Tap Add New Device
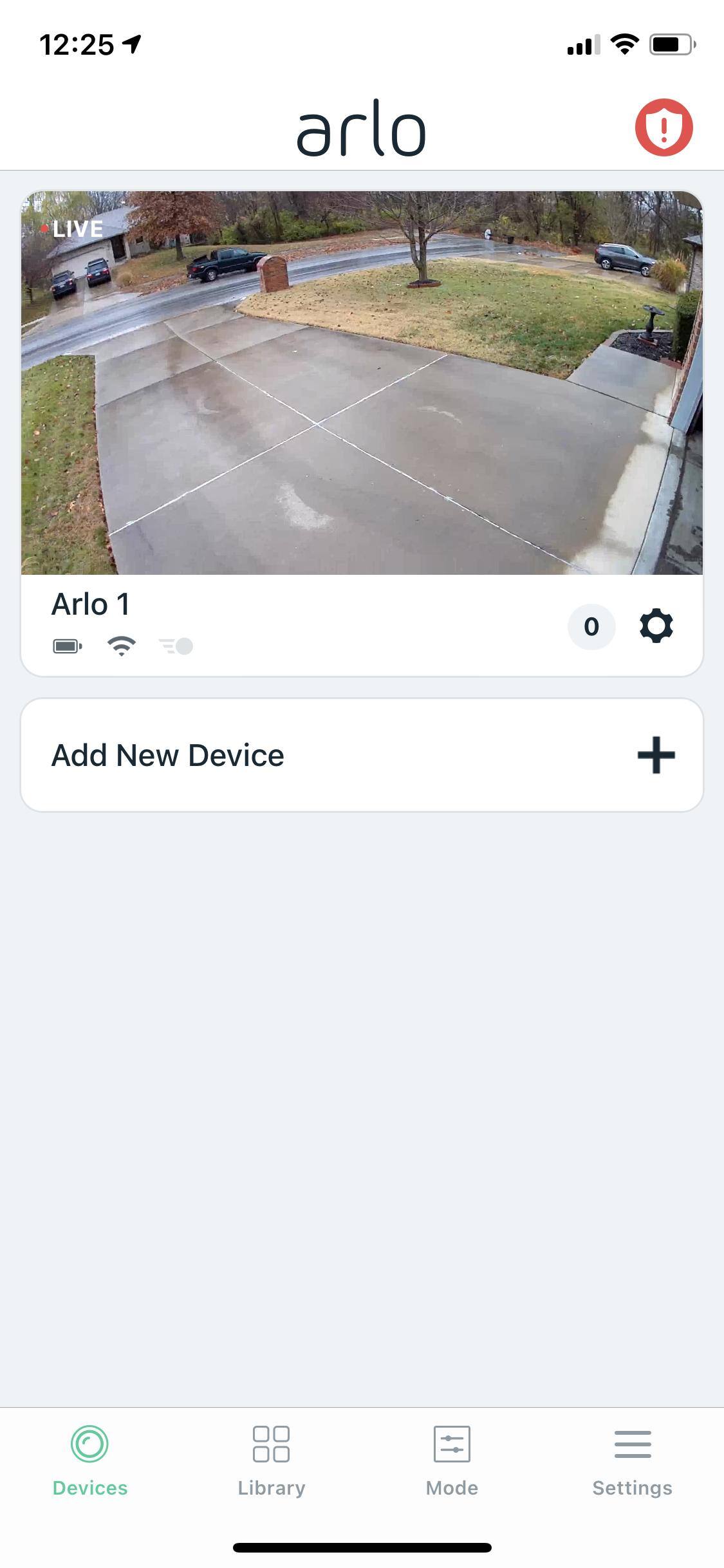This screenshot has height=1568, width=724. (x=362, y=755)
